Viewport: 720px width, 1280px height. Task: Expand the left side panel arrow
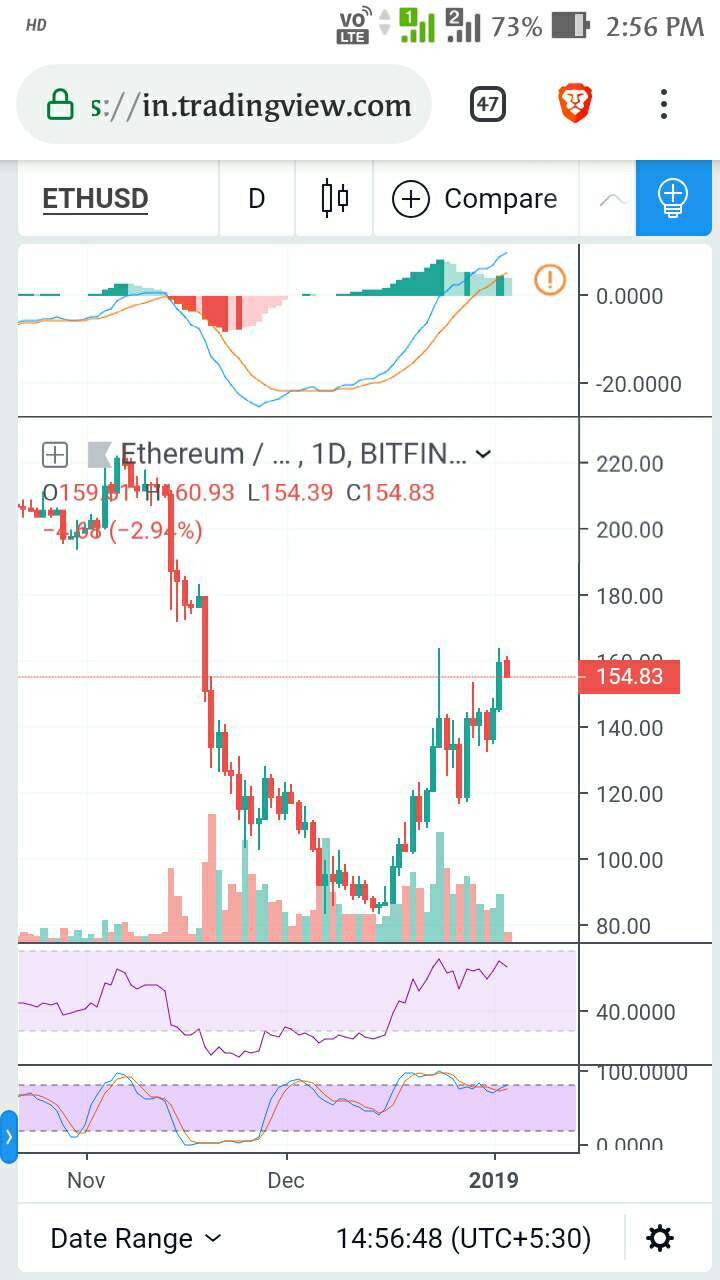9,1137
